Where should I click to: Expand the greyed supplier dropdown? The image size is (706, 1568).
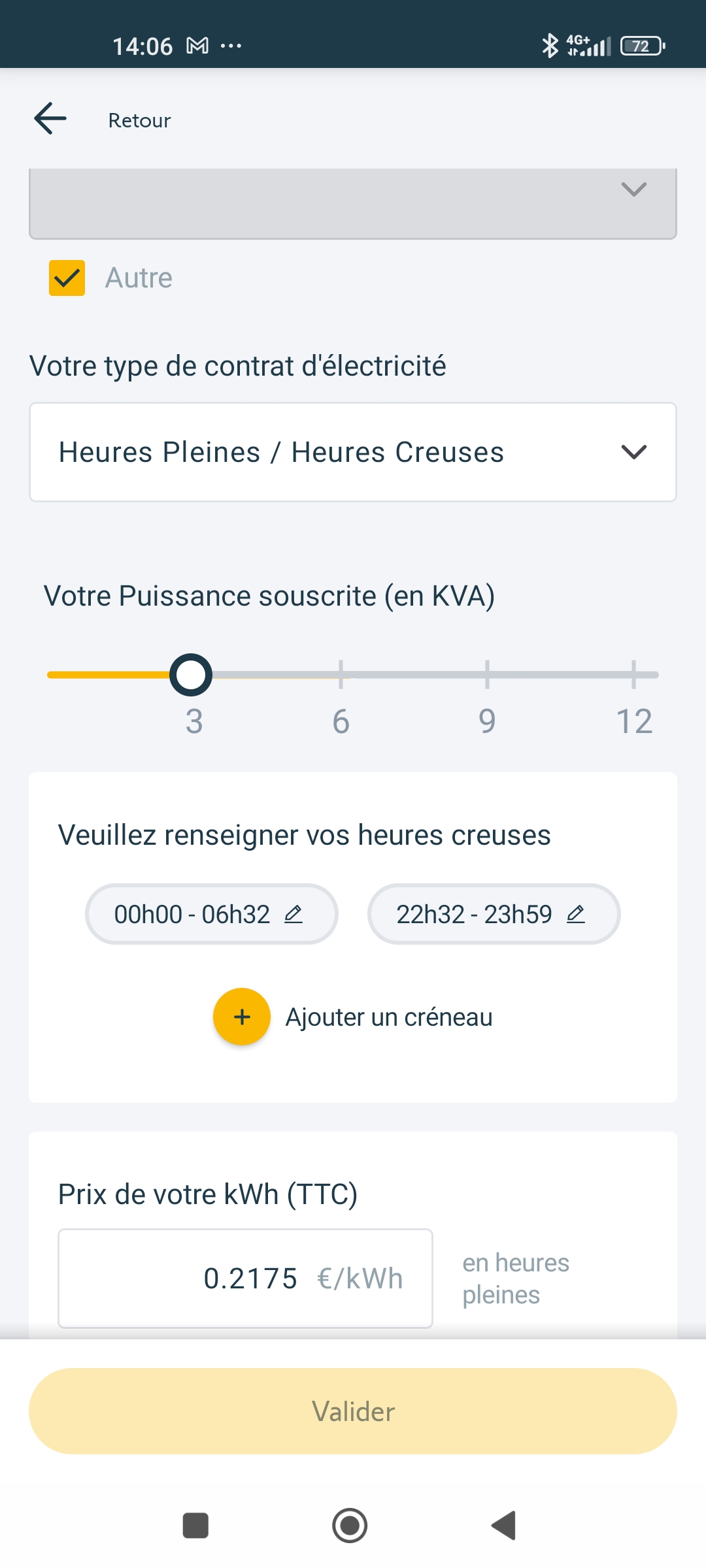(x=353, y=203)
